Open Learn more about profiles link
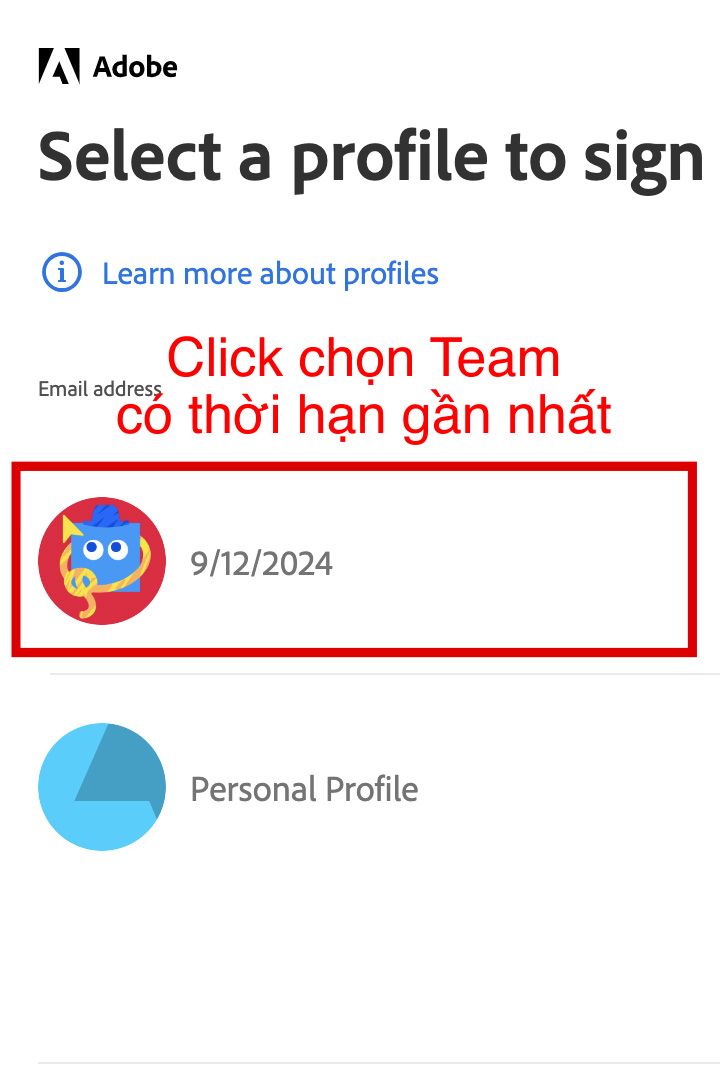720x1080 pixels. click(270, 273)
